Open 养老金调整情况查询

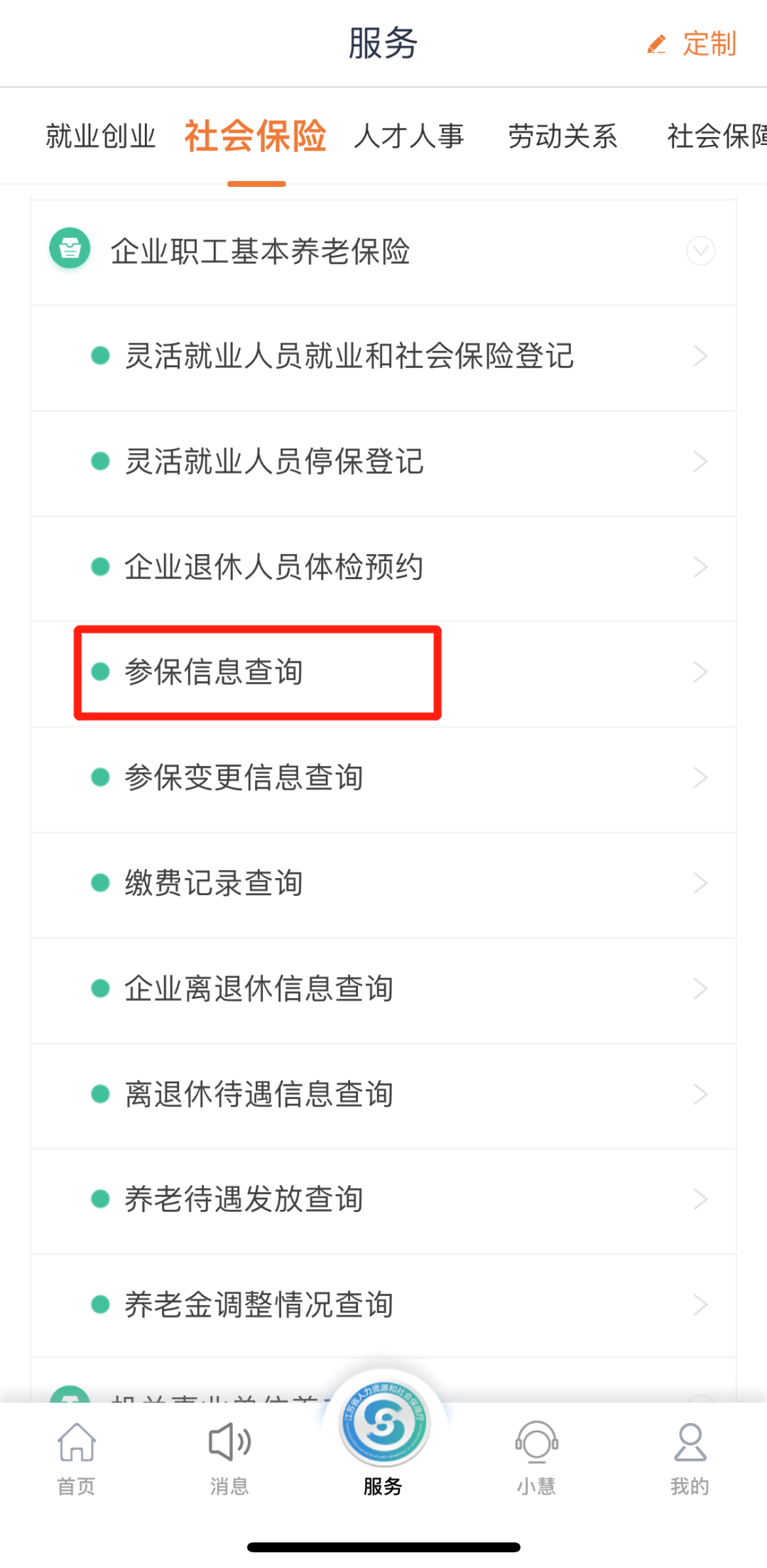383,1305
